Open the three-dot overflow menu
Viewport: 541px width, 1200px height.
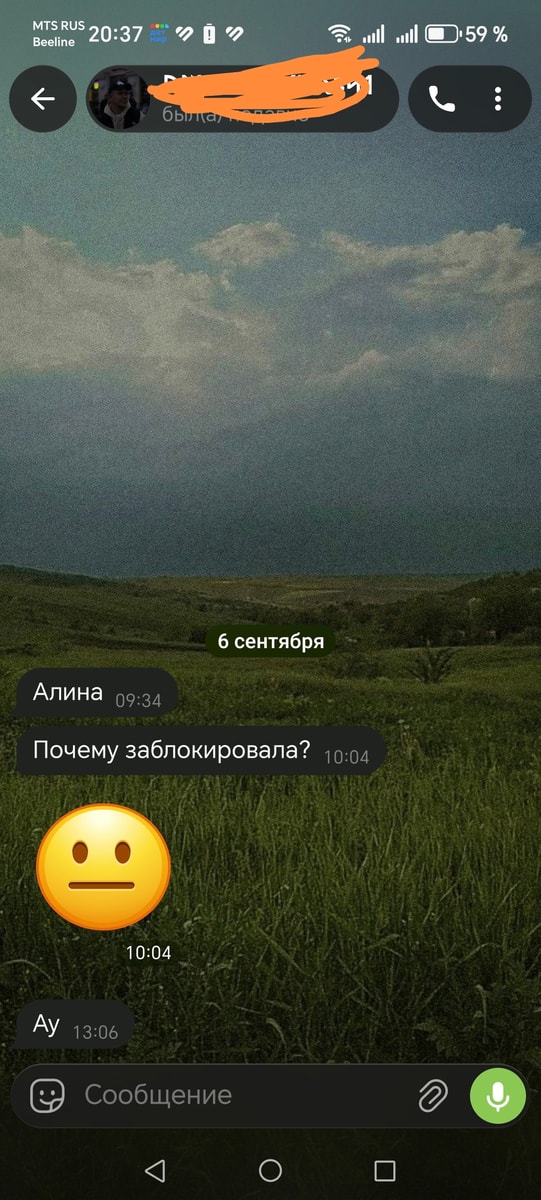point(498,99)
